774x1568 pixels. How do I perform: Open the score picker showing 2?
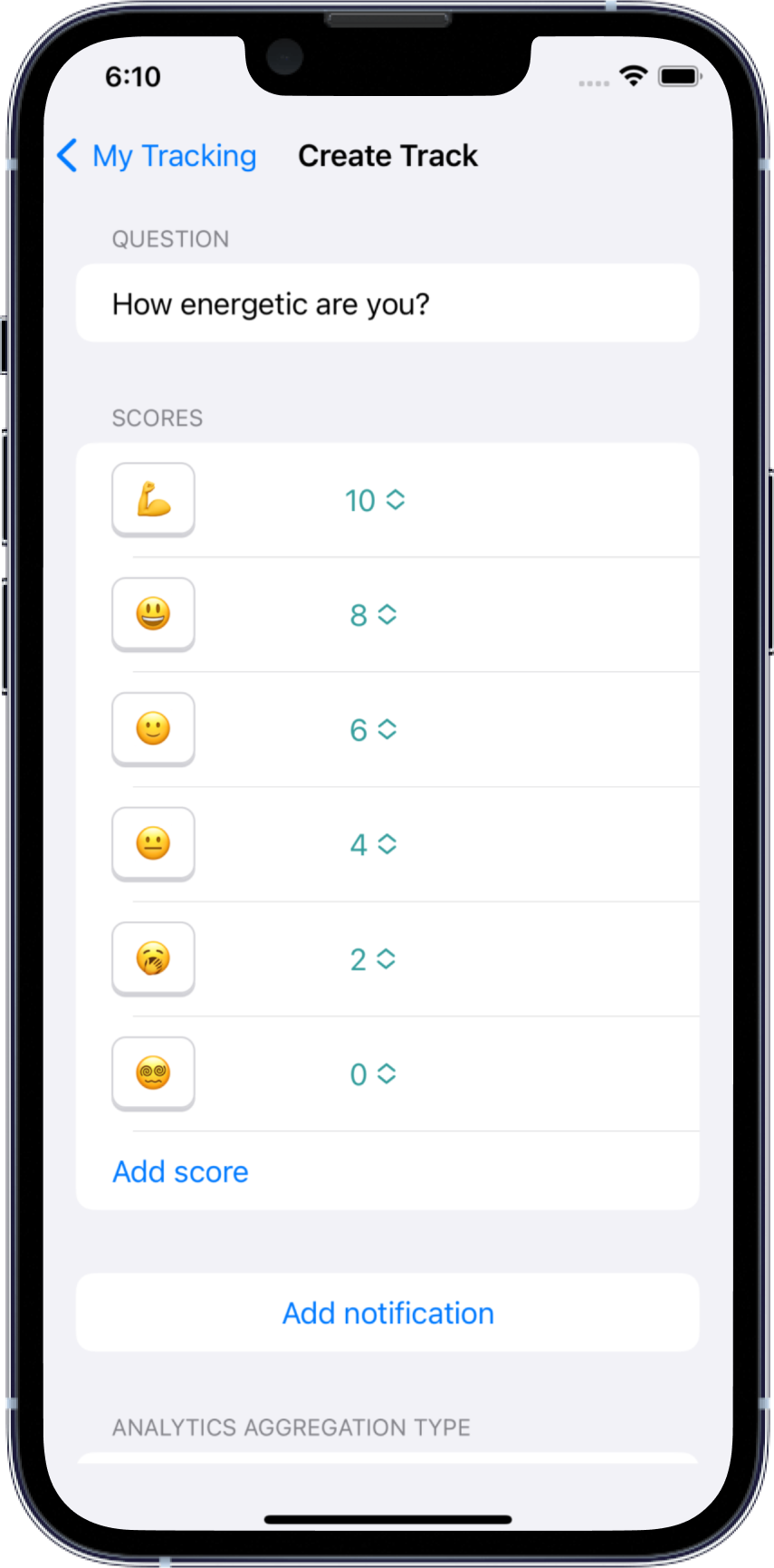click(373, 959)
